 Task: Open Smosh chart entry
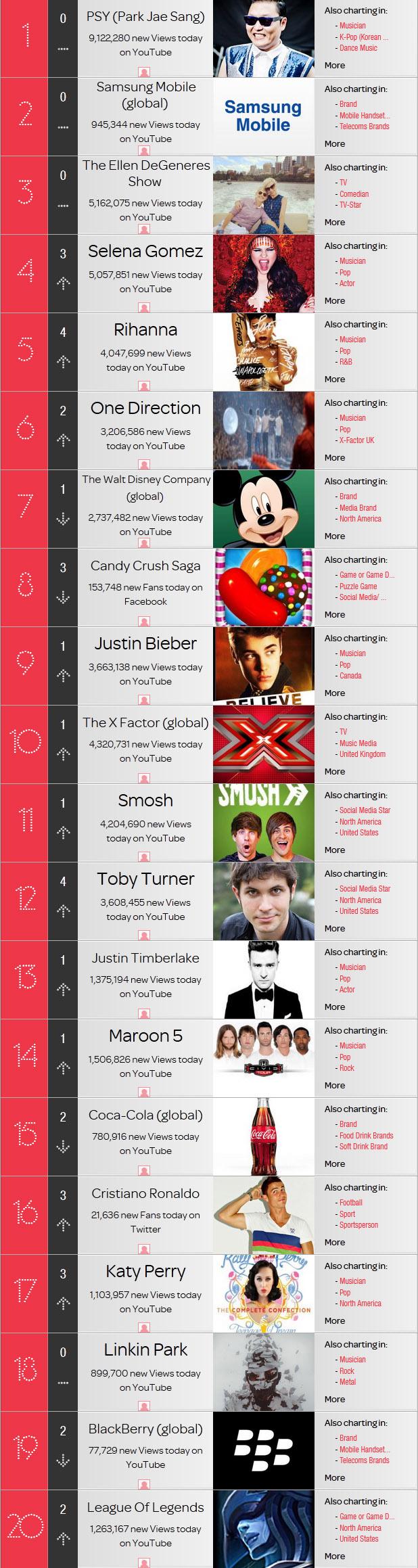point(145,800)
